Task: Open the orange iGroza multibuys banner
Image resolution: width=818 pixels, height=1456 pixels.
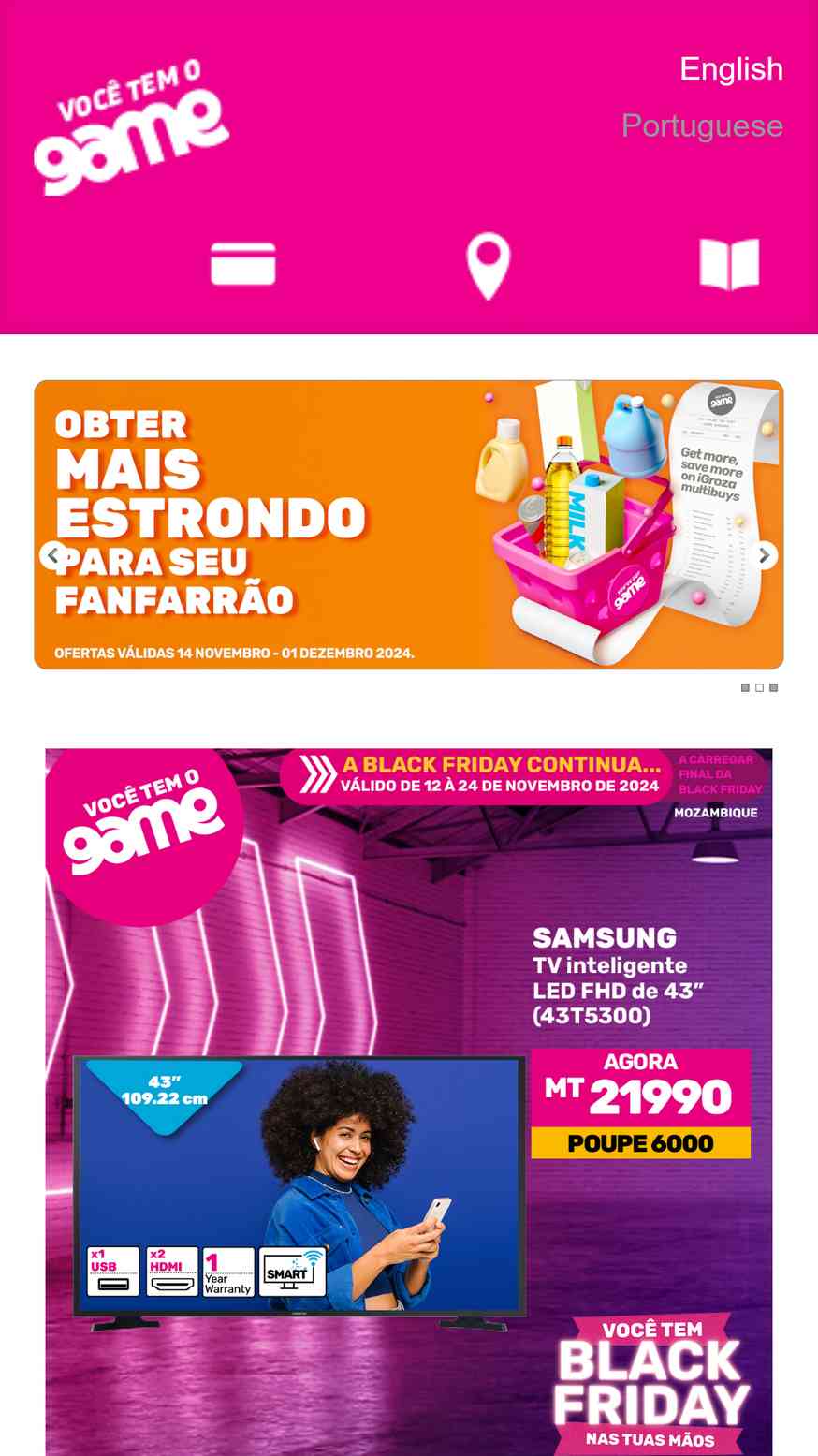Action: coord(409,524)
